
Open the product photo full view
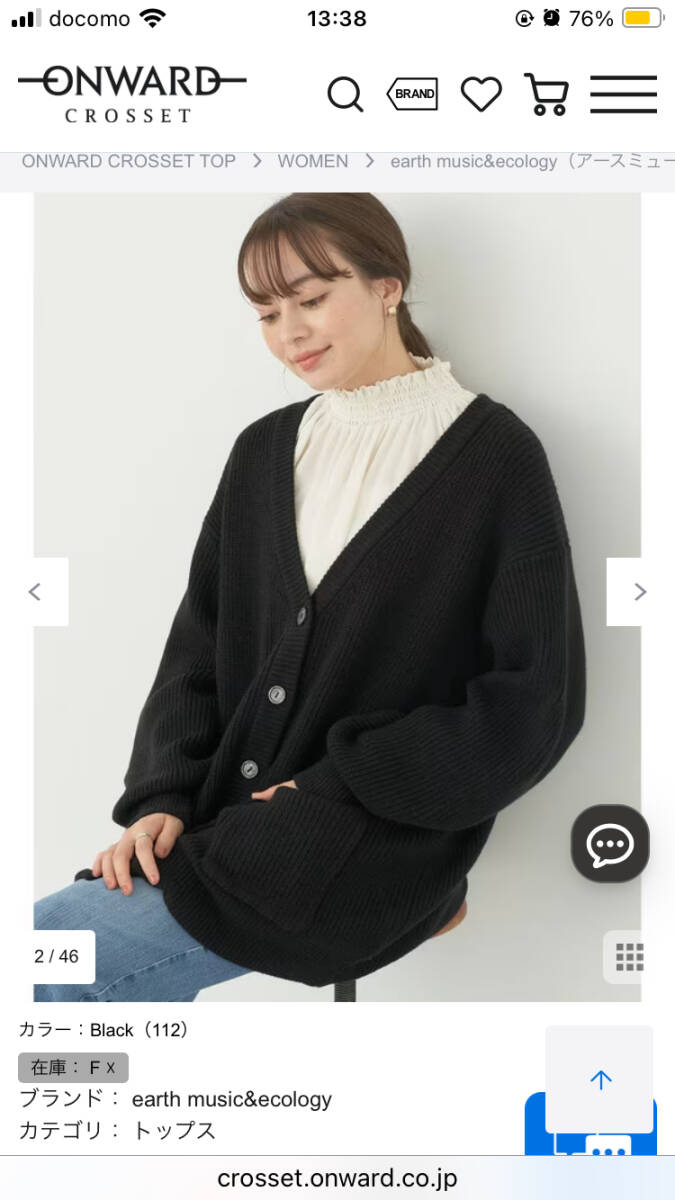[x=337, y=500]
